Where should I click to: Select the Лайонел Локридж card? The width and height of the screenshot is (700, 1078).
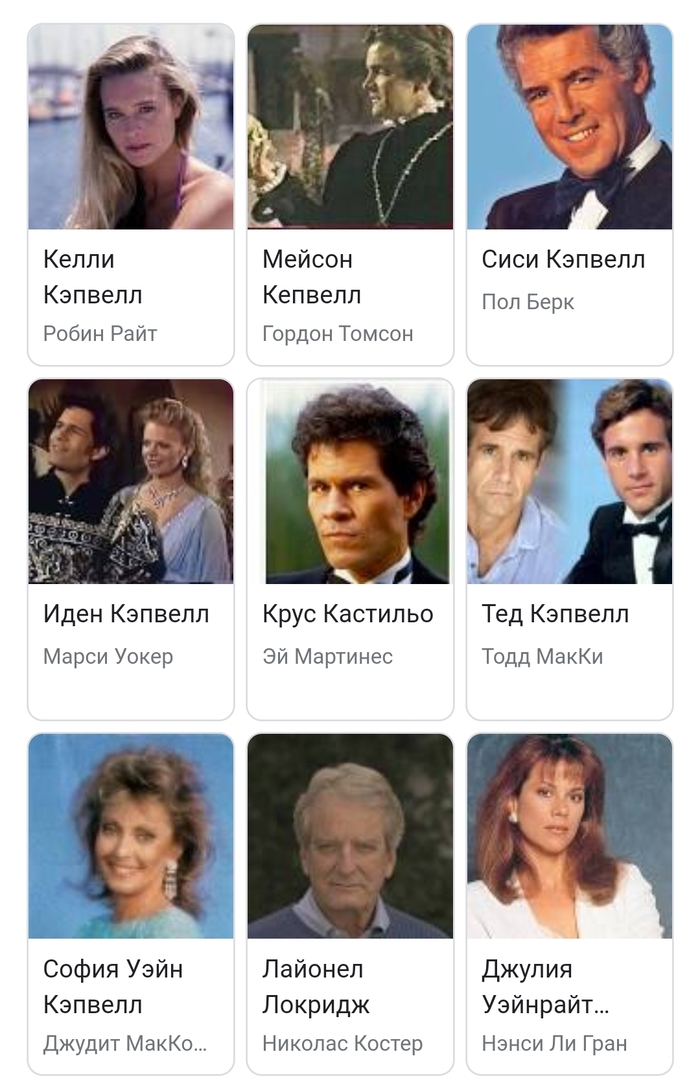[349, 903]
